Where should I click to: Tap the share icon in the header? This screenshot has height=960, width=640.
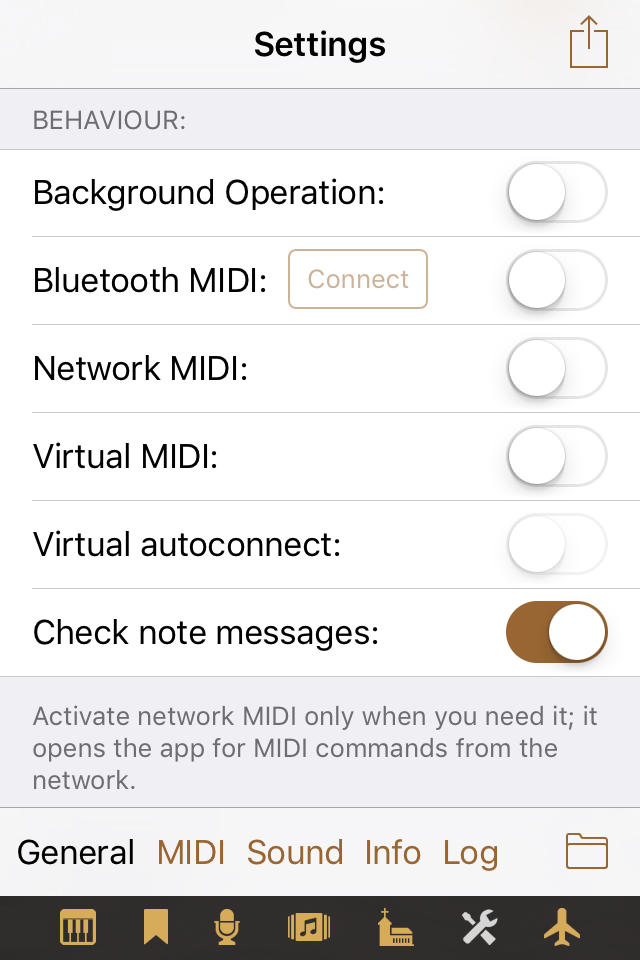(588, 44)
